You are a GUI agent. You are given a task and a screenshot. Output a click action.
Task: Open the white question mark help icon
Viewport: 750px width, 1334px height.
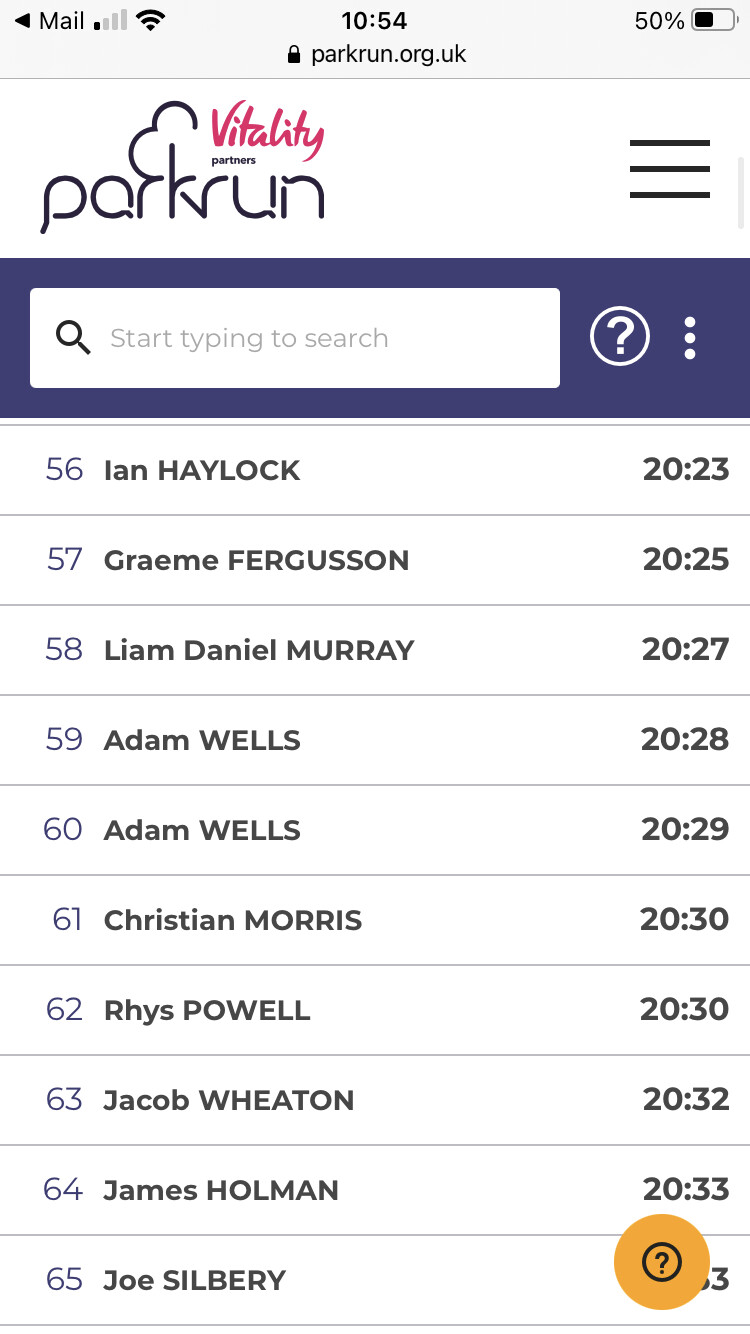click(x=620, y=338)
